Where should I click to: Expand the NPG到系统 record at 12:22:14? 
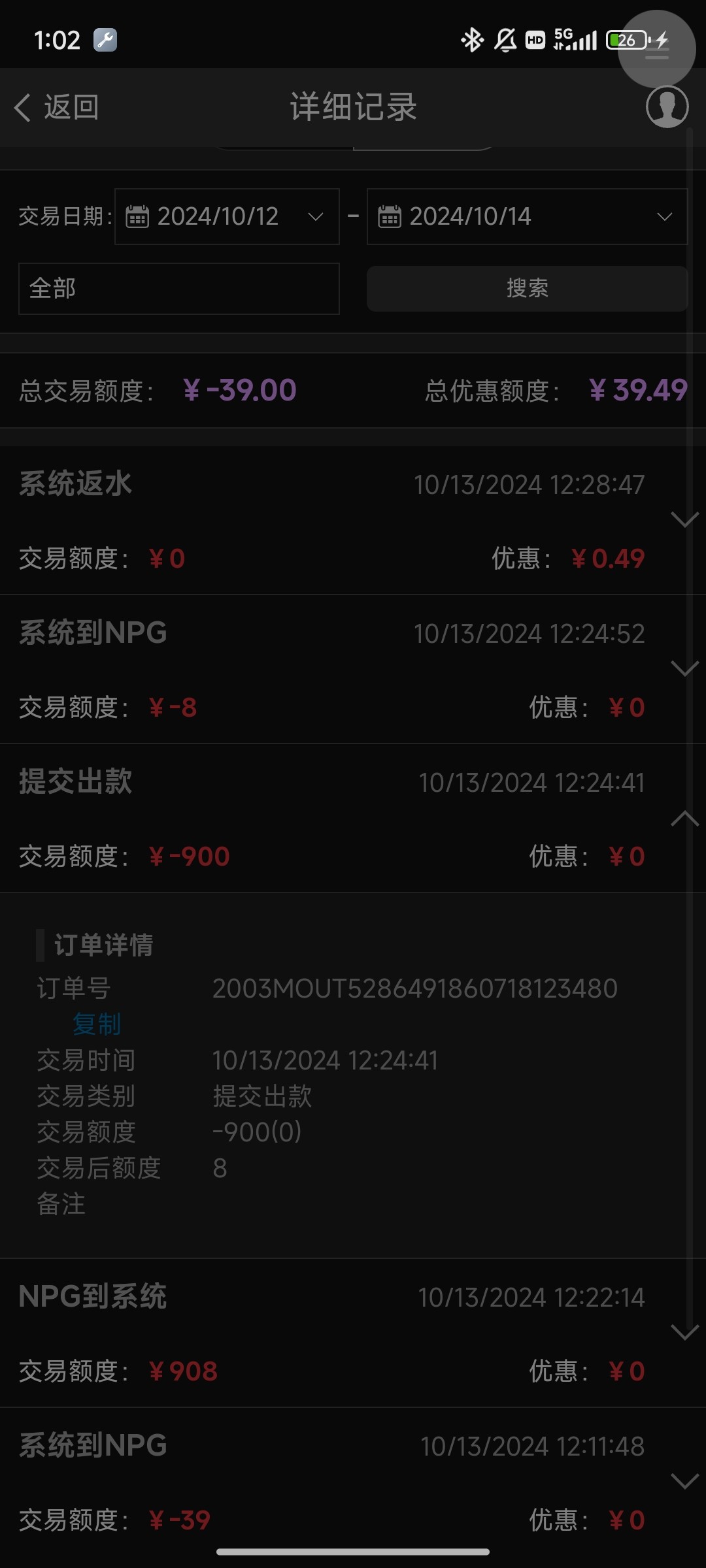pos(684,1333)
